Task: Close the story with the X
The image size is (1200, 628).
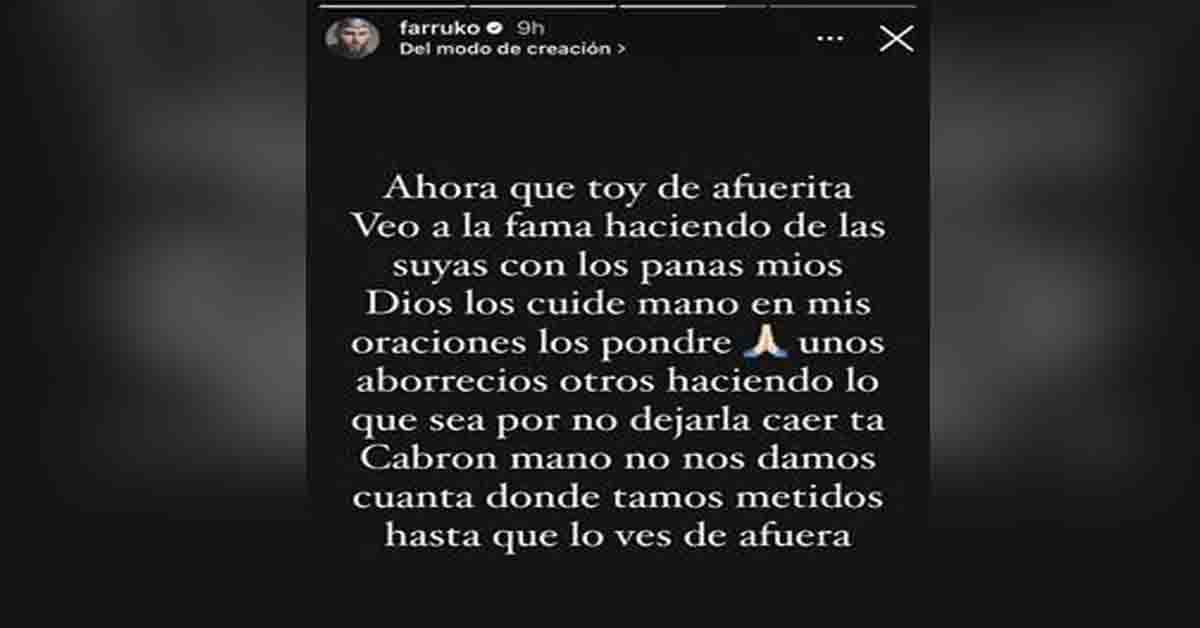Action: pyautogui.click(x=895, y=38)
